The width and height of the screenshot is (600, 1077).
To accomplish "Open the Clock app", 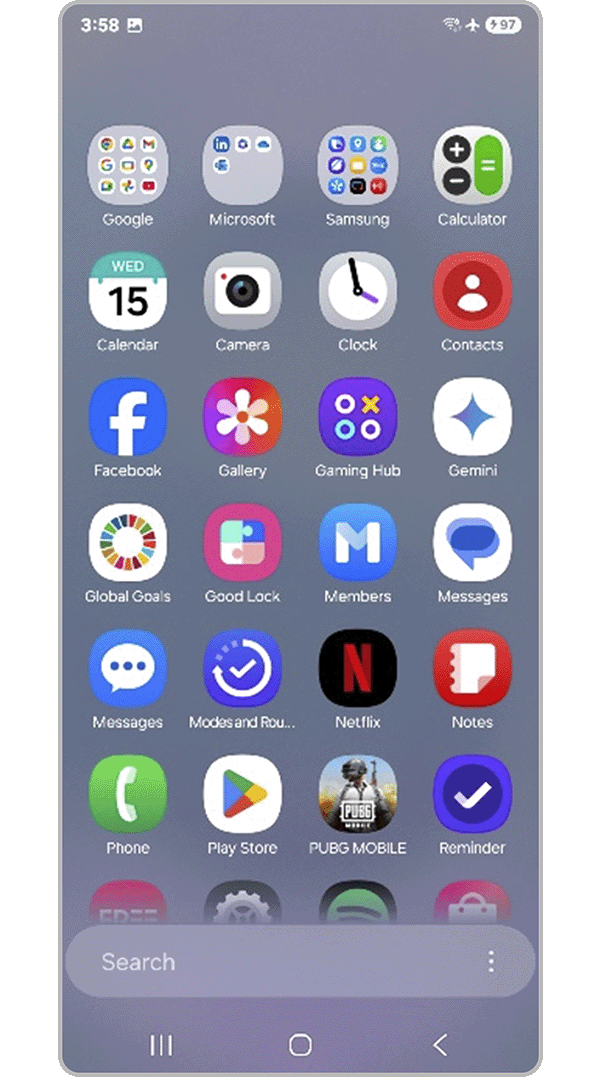I will pyautogui.click(x=357, y=292).
